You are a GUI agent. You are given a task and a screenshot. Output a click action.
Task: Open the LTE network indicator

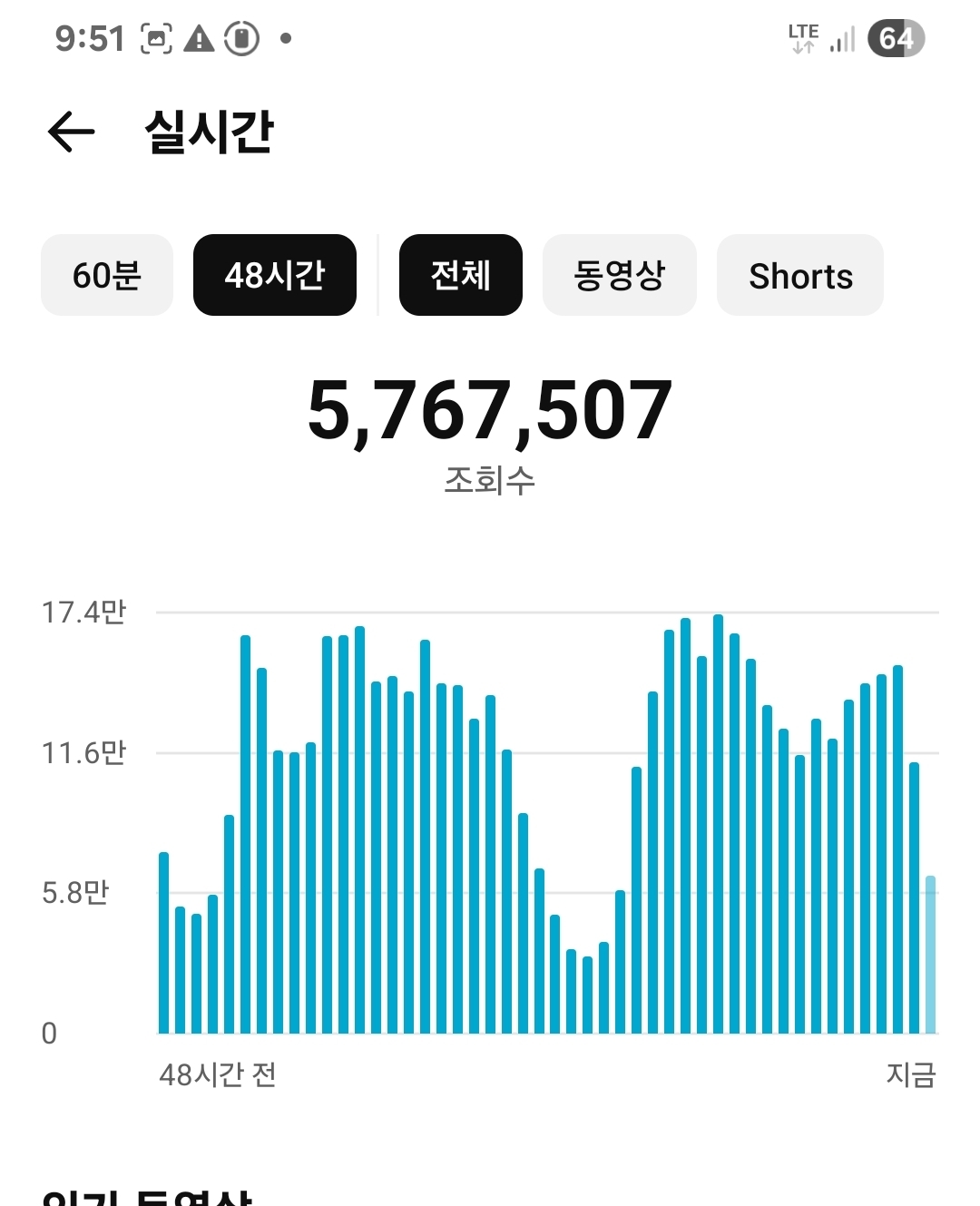tap(804, 37)
